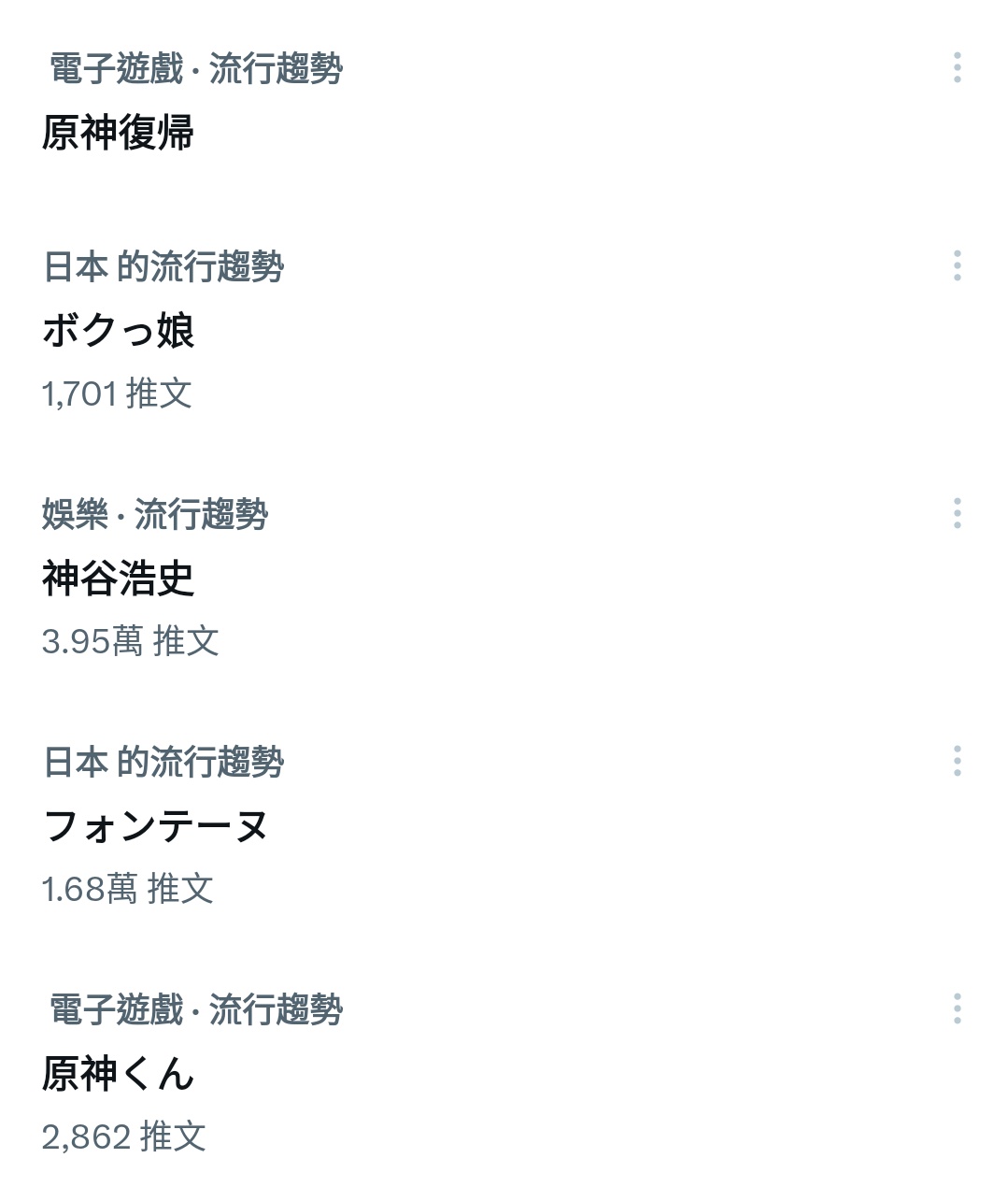Open the 原神くん trend

(x=119, y=1074)
